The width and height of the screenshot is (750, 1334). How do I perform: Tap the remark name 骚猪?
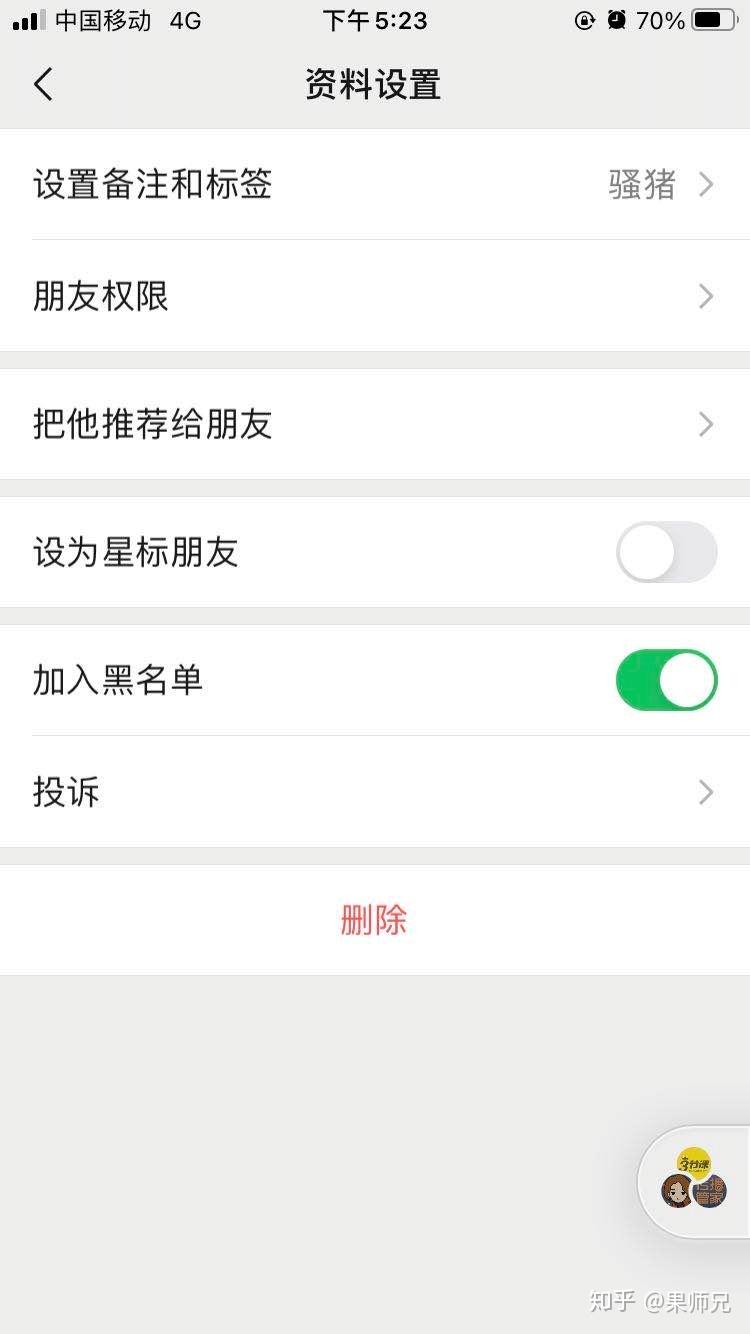(640, 185)
